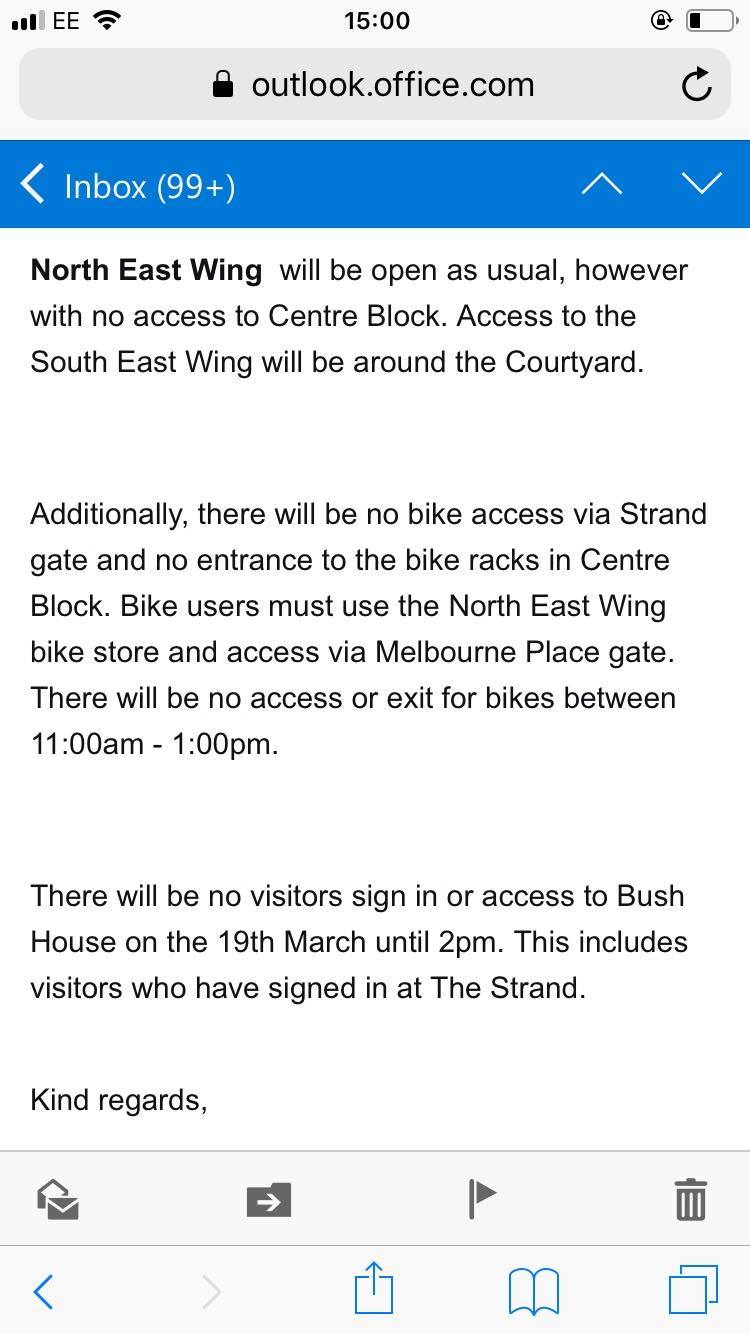Tap the outlook.office.com address bar
Image resolution: width=750 pixels, height=1334 pixels.
tap(374, 85)
